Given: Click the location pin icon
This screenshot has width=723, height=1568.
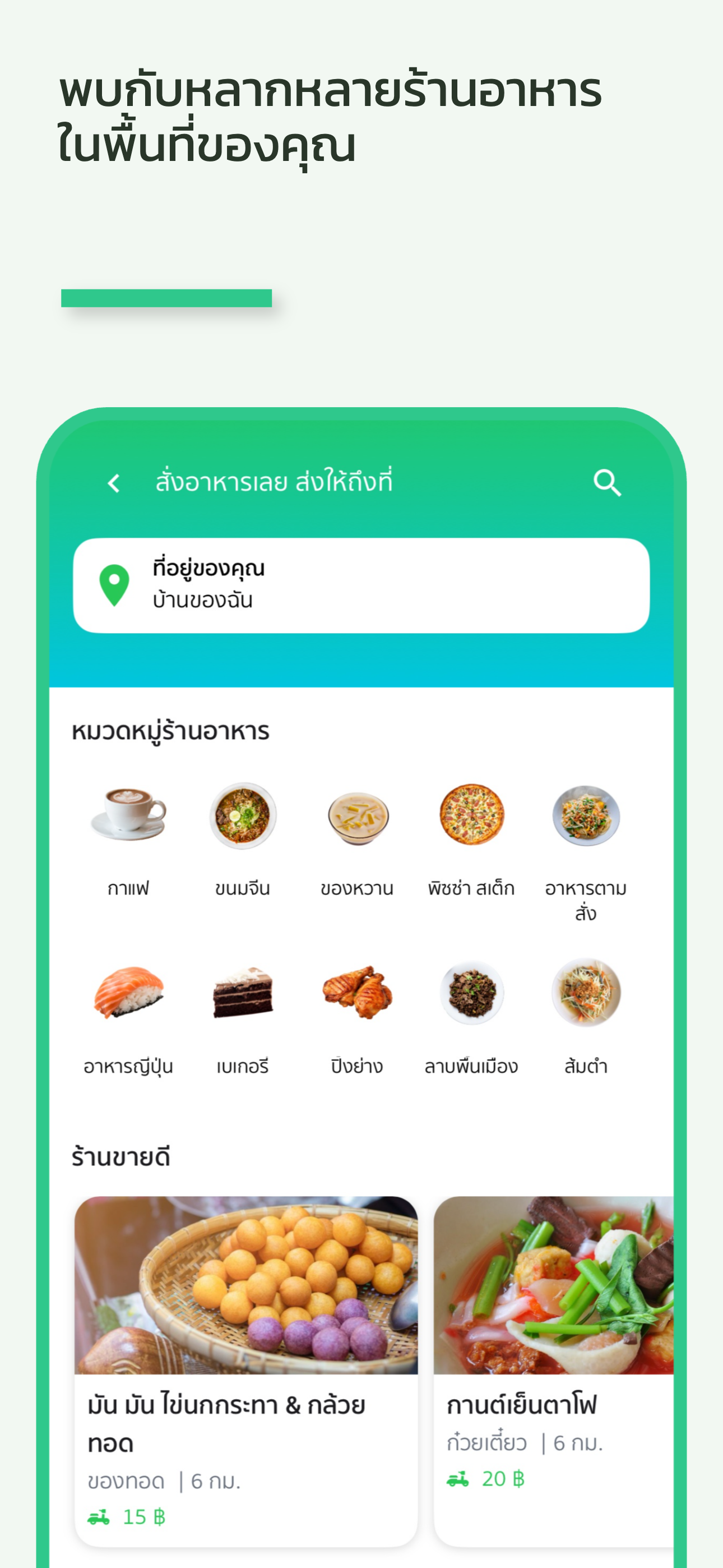Looking at the screenshot, I should click(114, 585).
